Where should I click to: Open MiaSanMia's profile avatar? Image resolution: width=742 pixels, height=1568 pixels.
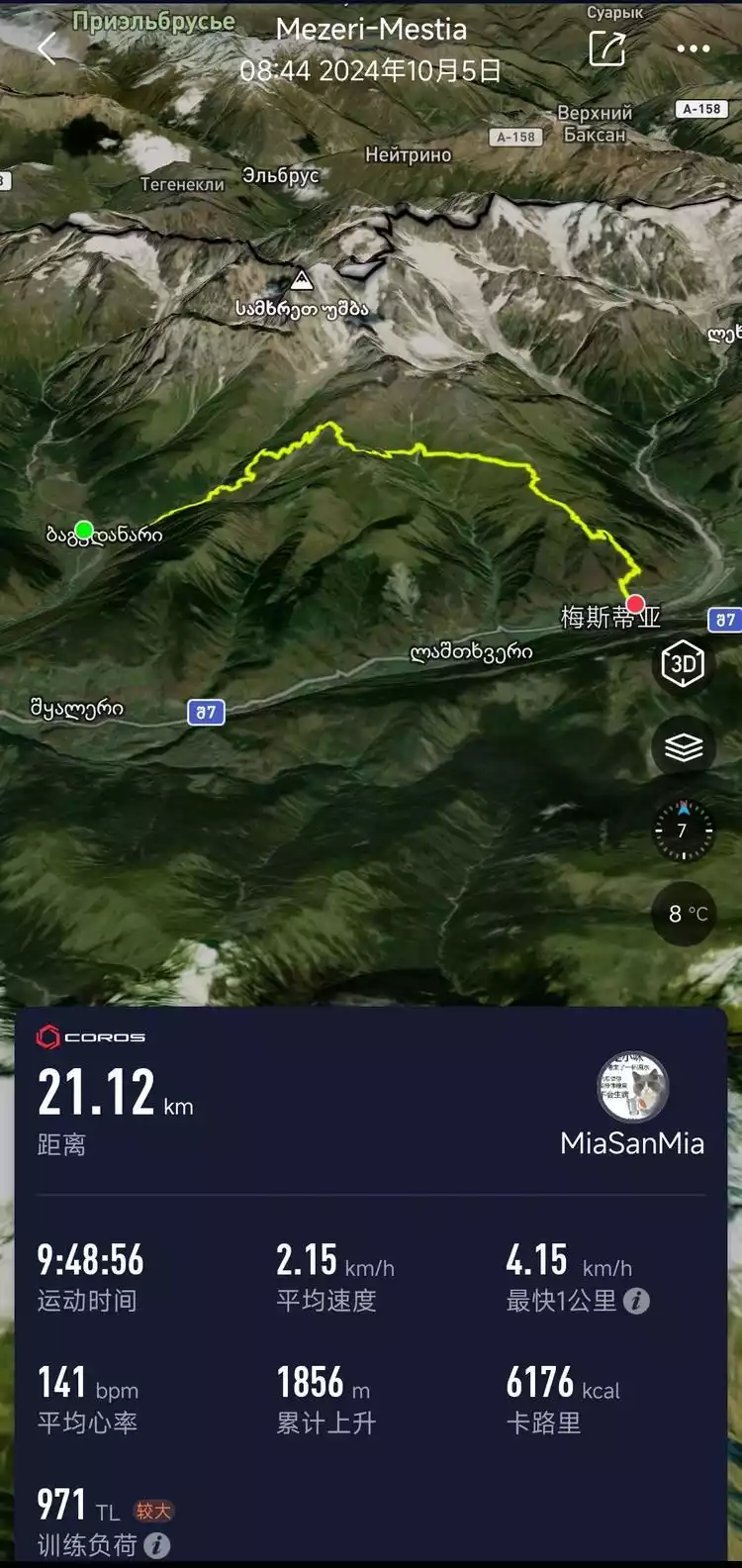[x=632, y=1087]
